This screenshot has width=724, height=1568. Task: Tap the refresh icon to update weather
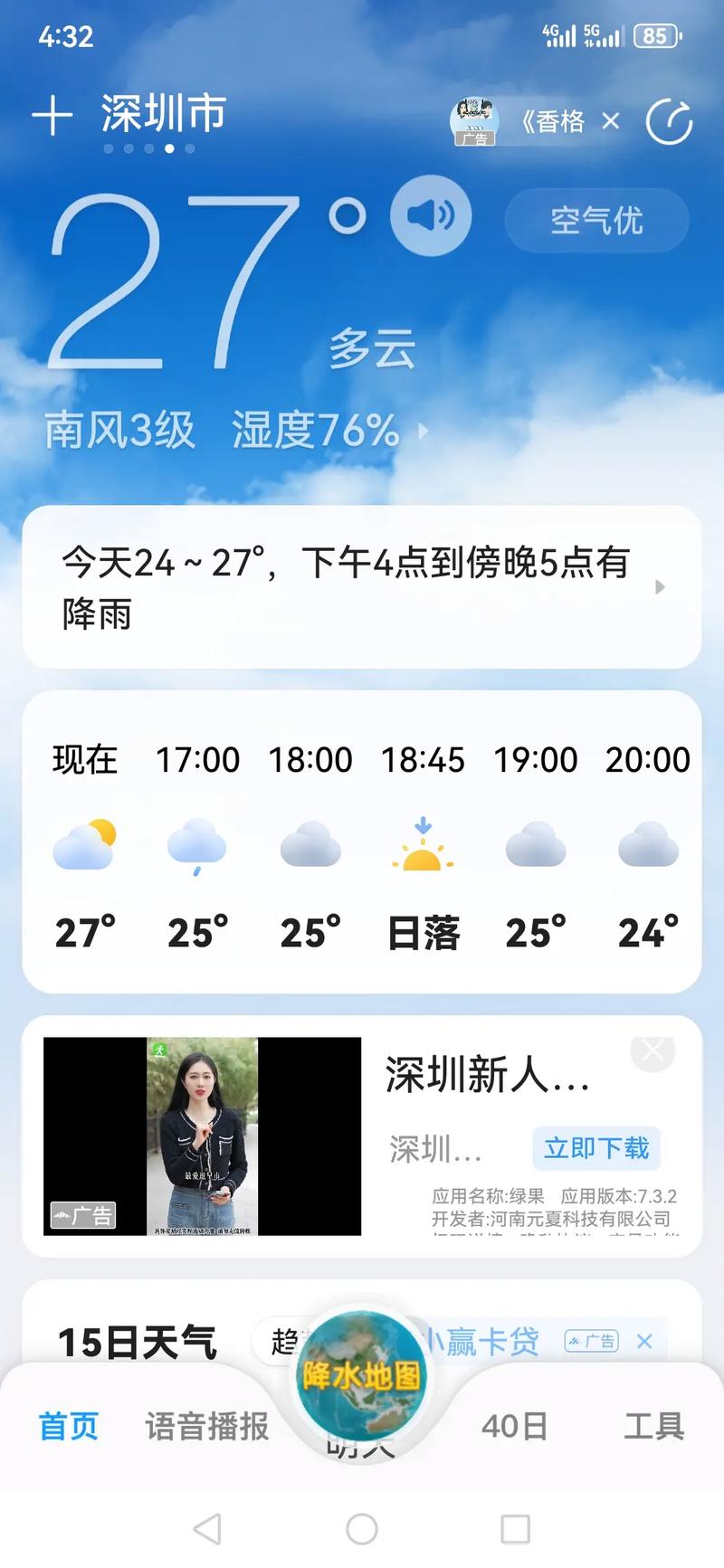(667, 121)
